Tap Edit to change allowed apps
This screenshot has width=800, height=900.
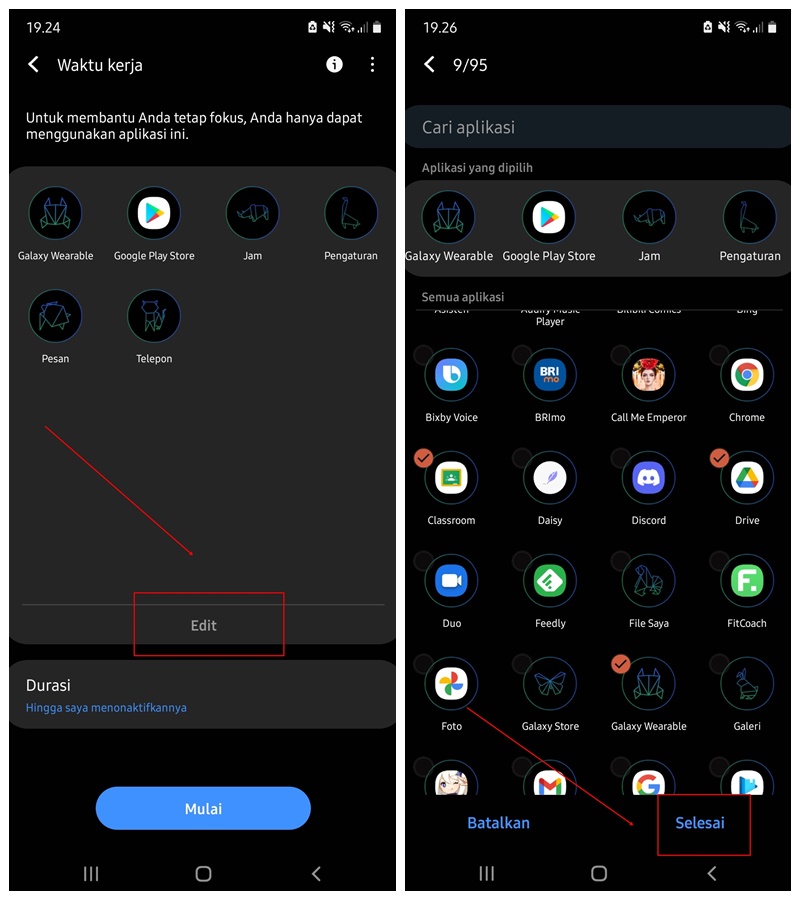(204, 625)
